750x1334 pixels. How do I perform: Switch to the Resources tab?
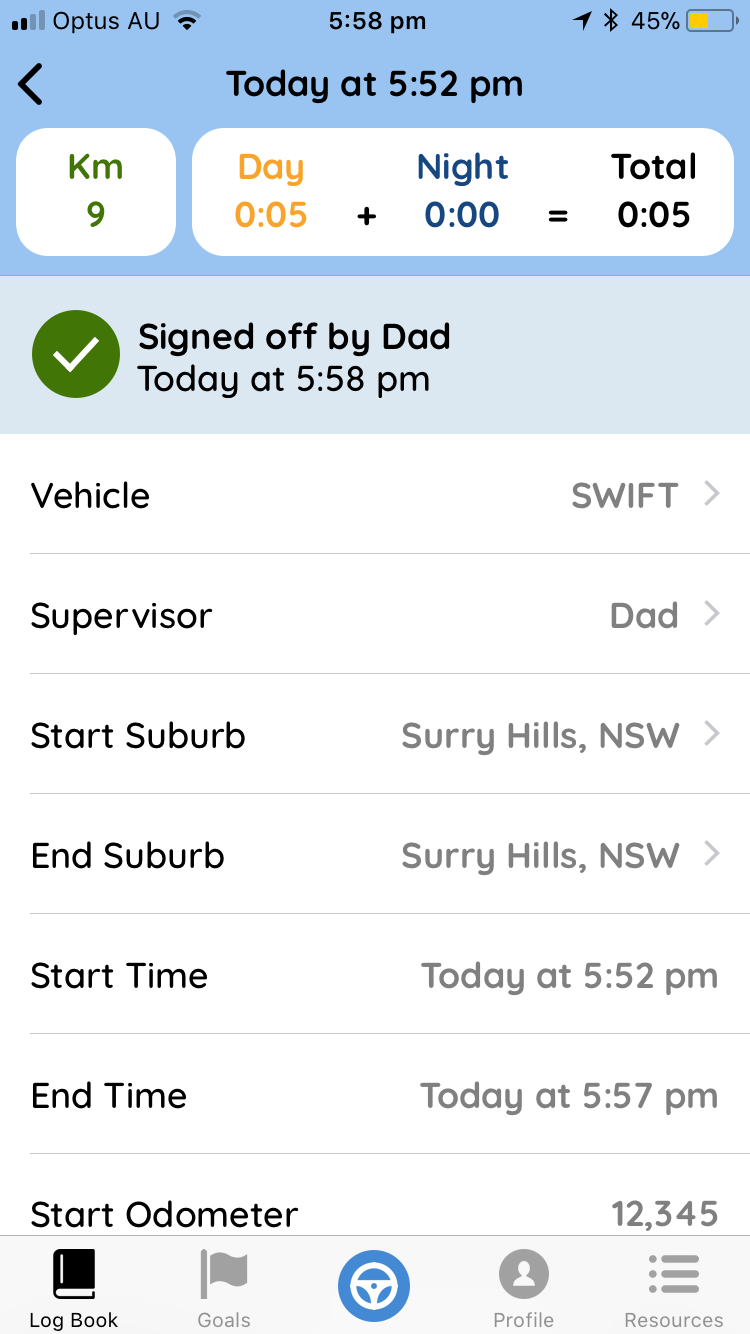(x=674, y=1288)
